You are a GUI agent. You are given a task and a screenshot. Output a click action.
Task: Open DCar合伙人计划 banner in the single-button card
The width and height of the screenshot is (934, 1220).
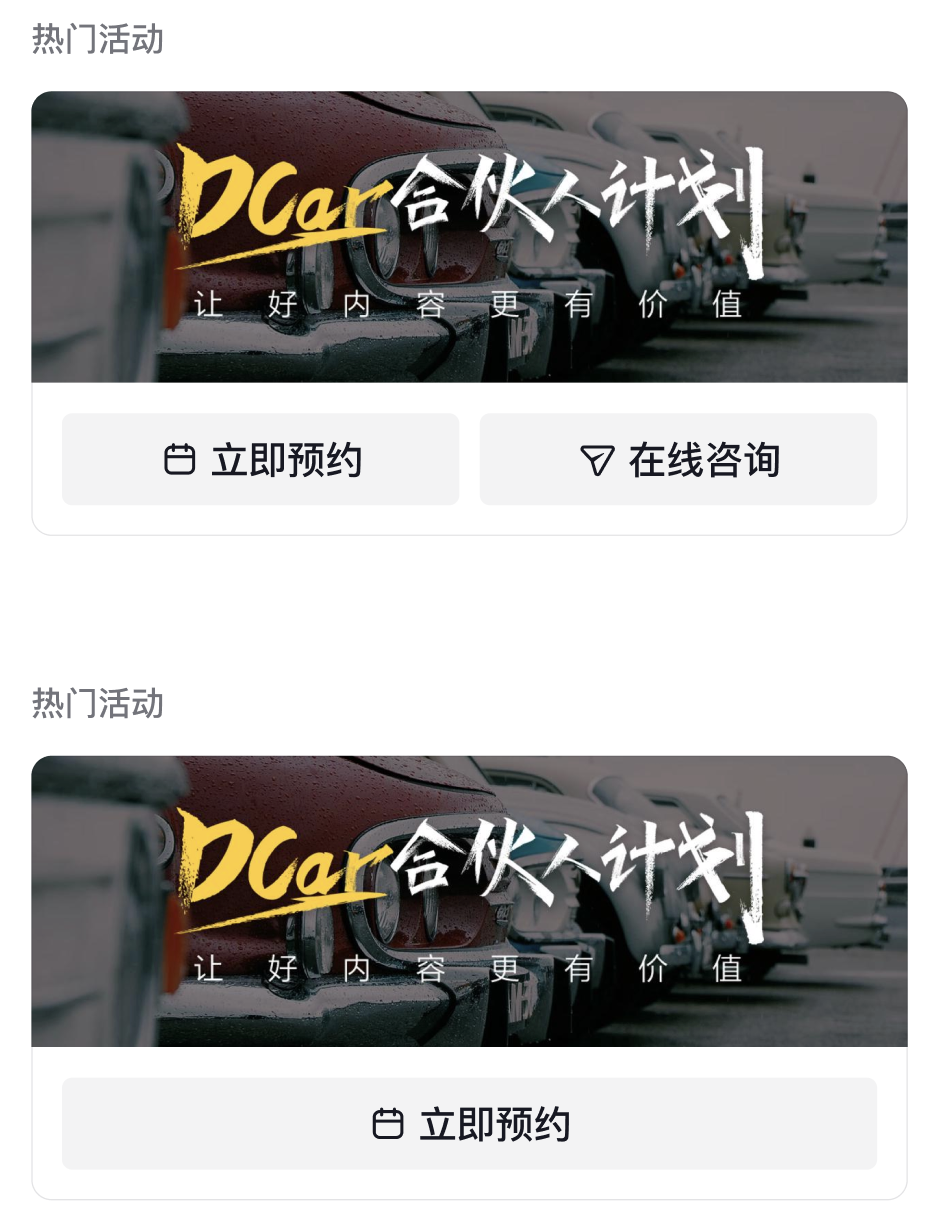pyautogui.click(x=469, y=901)
